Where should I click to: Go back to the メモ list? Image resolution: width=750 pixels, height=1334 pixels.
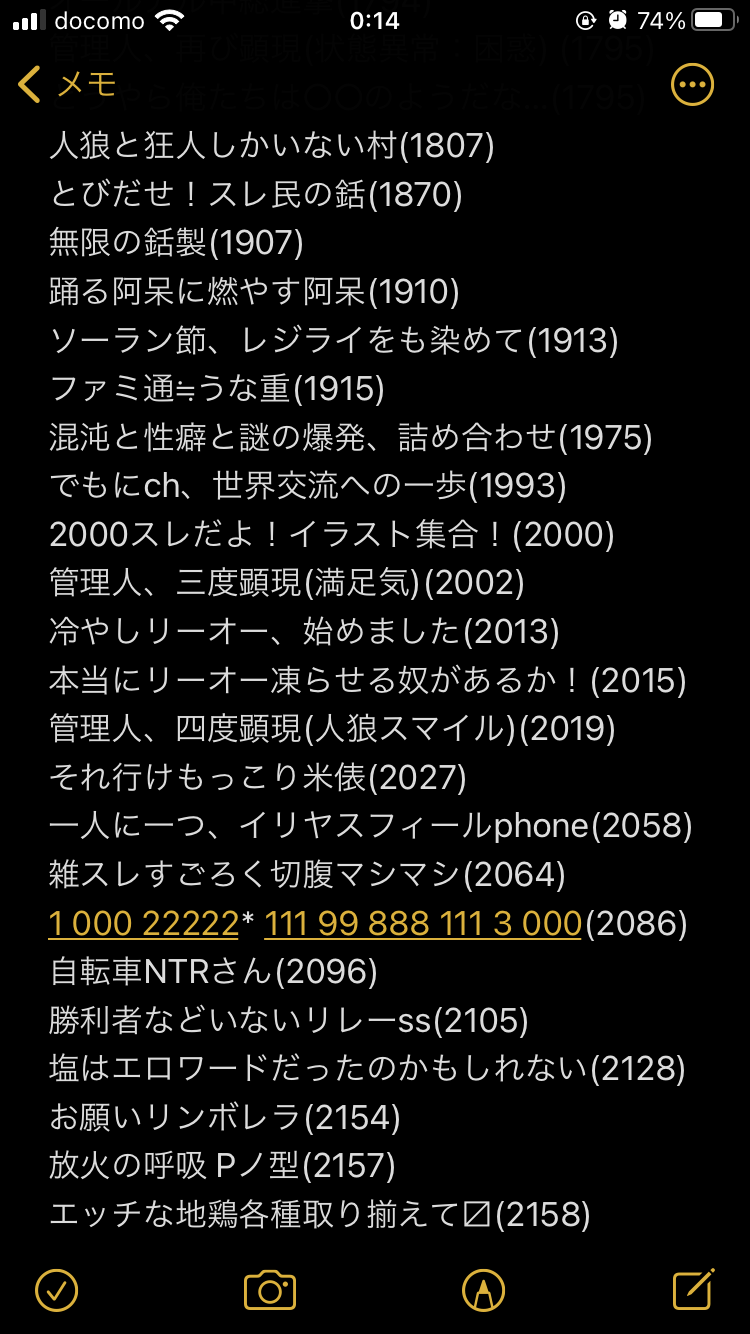(x=68, y=85)
